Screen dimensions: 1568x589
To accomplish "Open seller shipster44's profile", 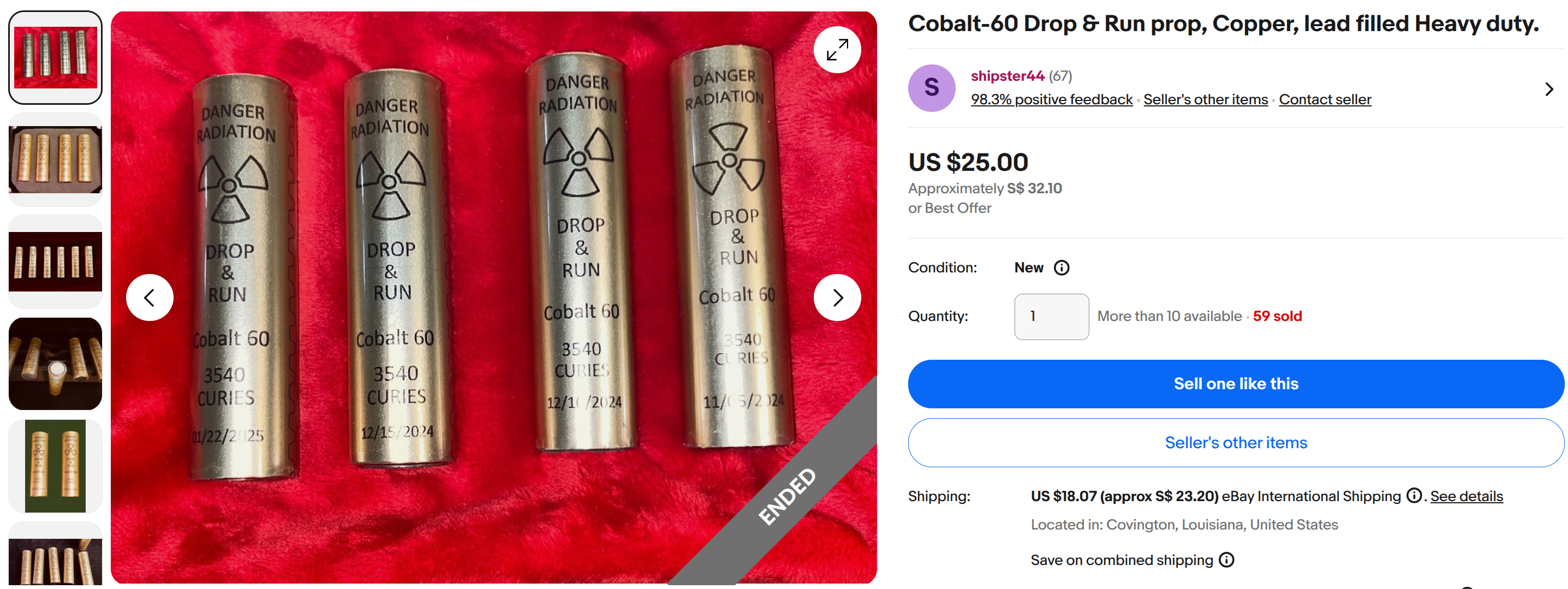I will point(1007,76).
